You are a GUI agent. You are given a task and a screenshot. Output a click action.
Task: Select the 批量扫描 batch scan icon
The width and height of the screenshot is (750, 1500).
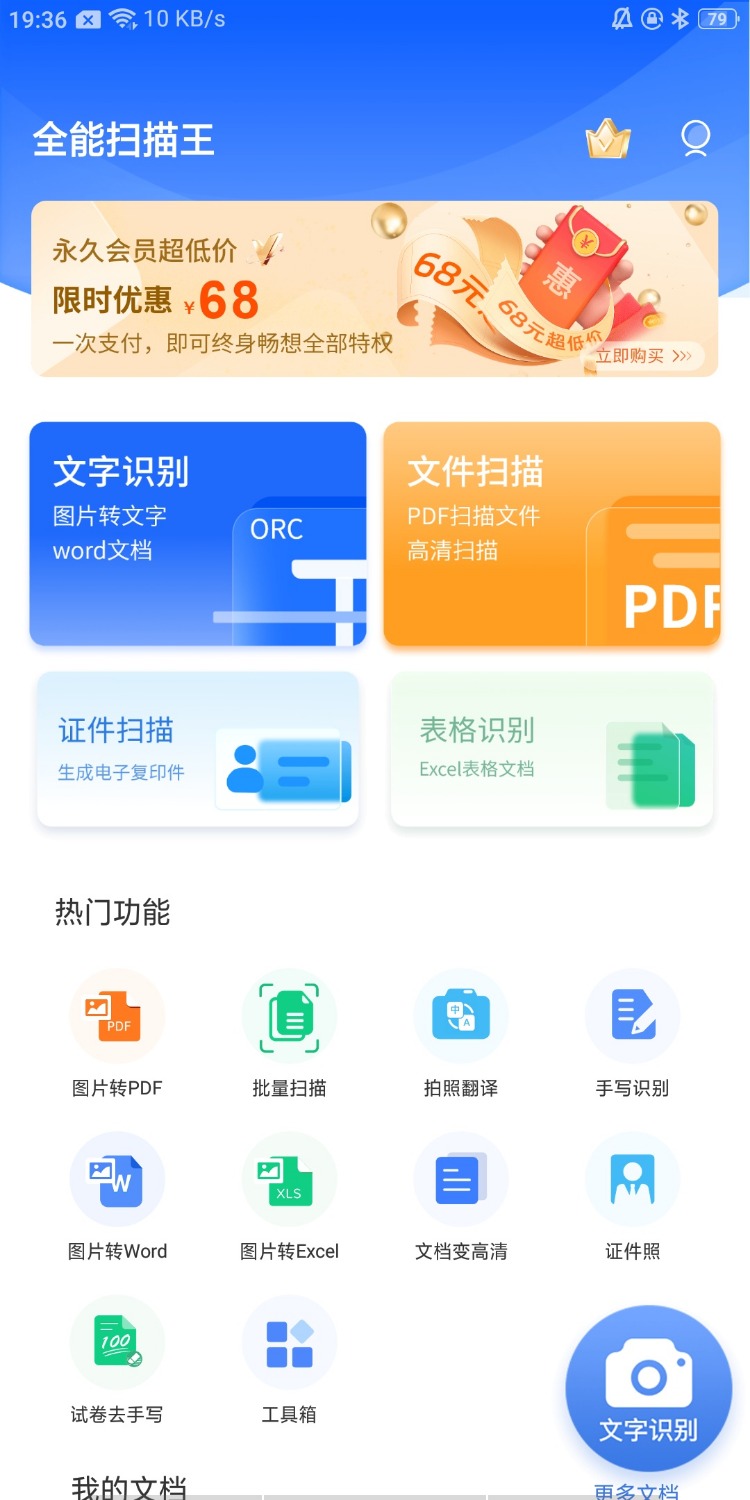pos(288,1015)
